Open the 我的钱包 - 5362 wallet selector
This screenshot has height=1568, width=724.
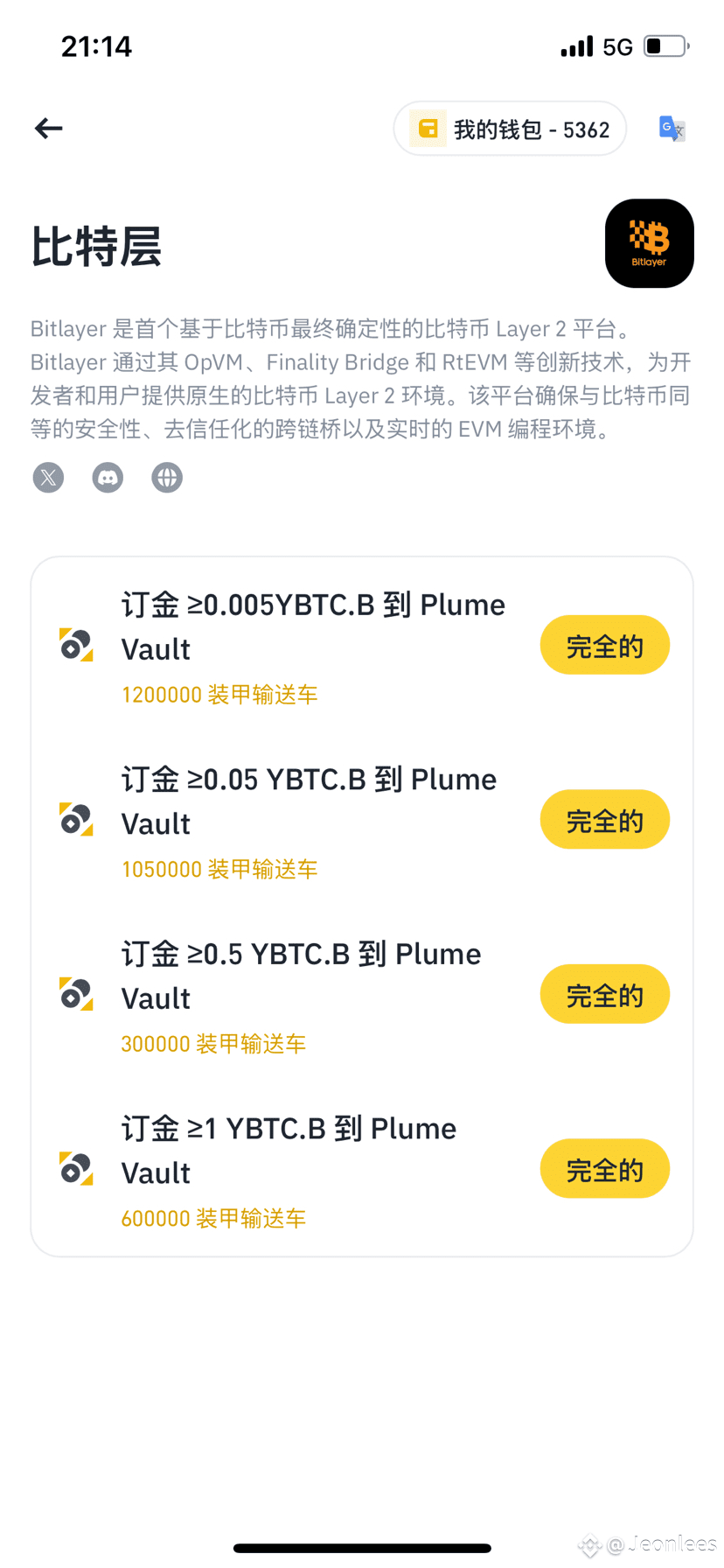click(x=510, y=129)
